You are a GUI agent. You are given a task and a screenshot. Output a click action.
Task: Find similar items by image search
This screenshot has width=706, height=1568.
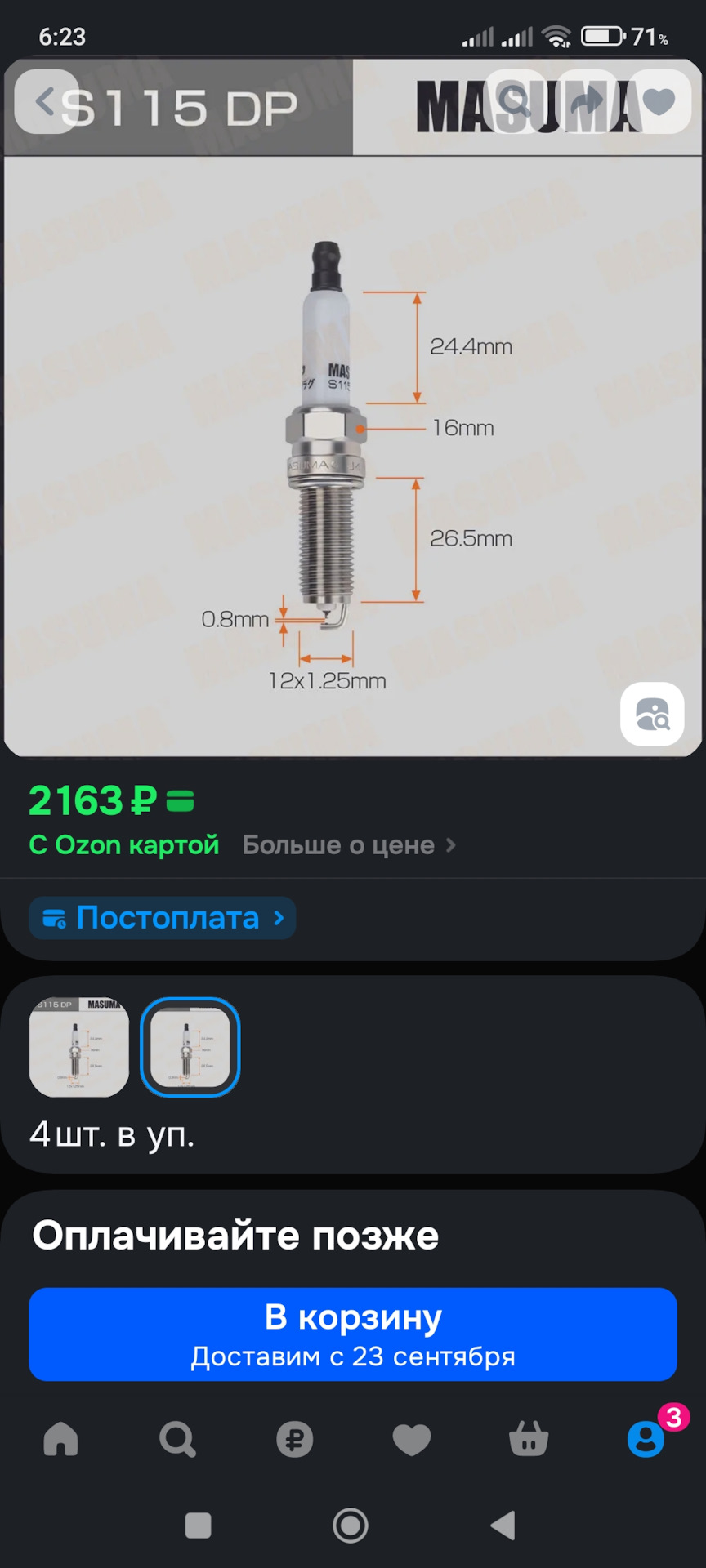pos(652,715)
